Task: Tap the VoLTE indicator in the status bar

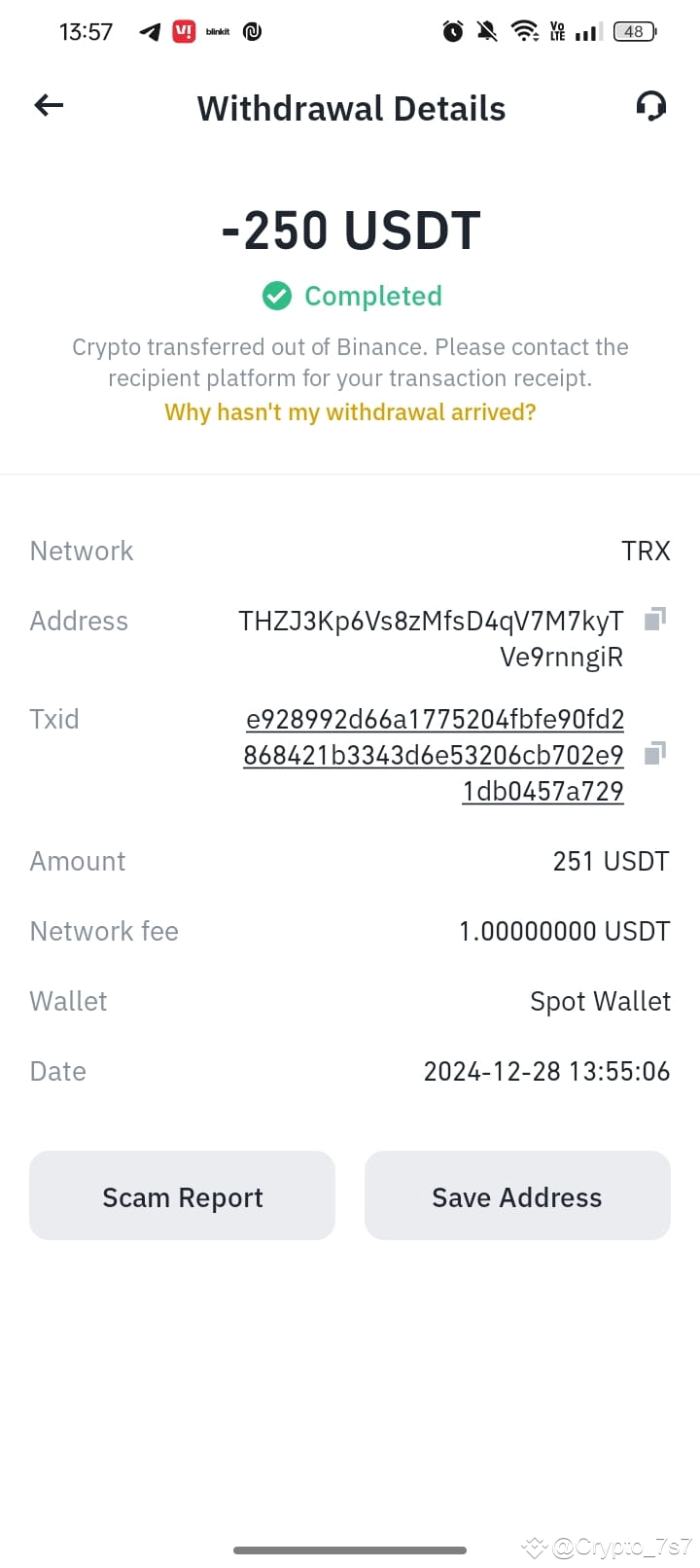Action: 557,31
